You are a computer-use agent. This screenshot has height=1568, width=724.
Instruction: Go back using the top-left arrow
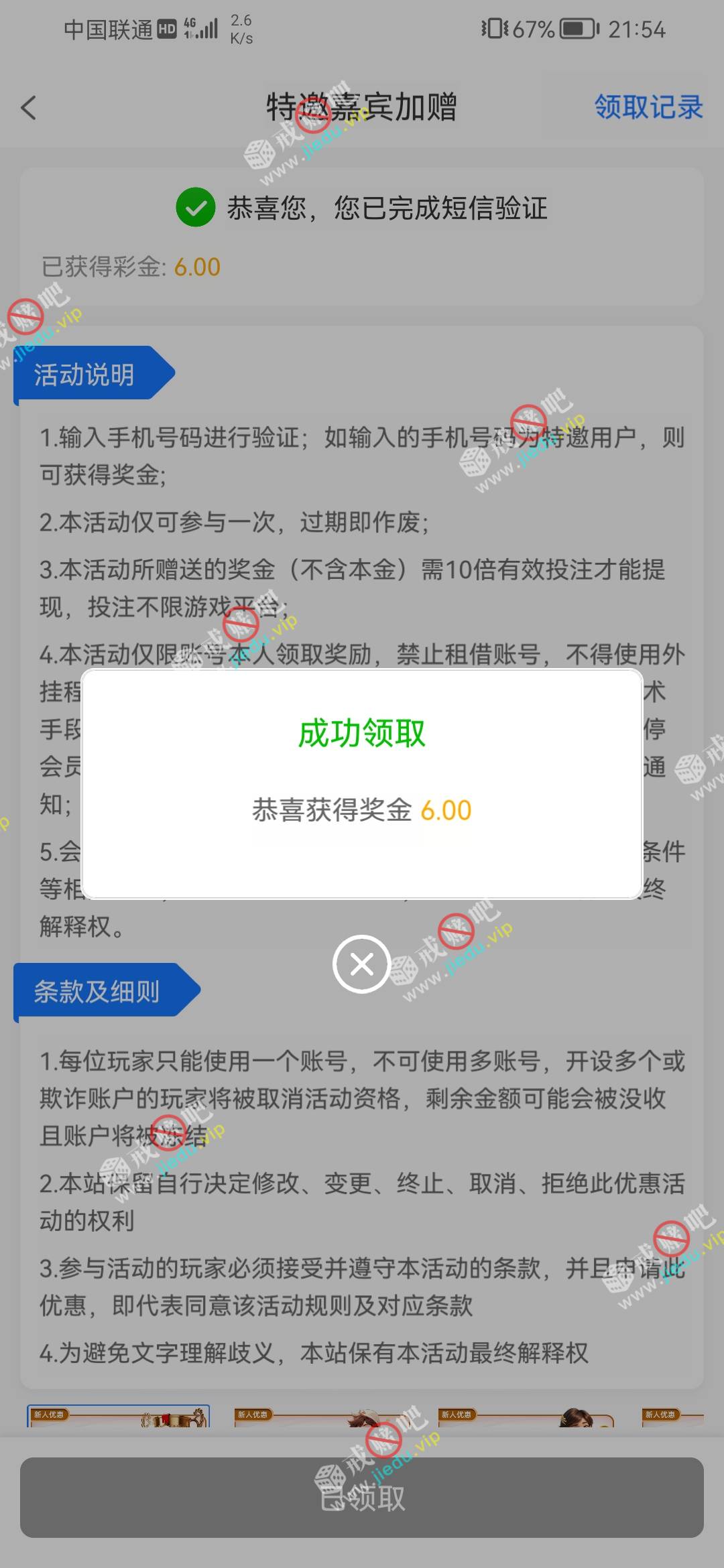coord(28,108)
